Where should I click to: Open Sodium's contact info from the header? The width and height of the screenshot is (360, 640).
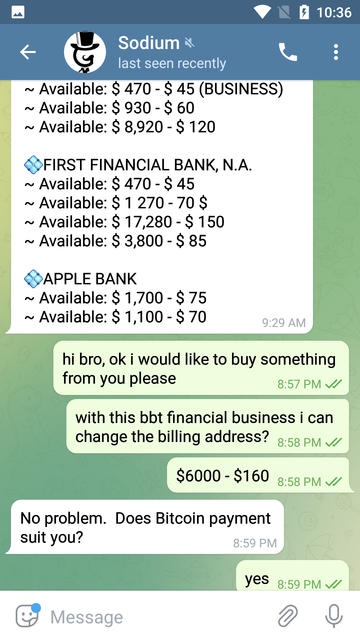click(171, 52)
